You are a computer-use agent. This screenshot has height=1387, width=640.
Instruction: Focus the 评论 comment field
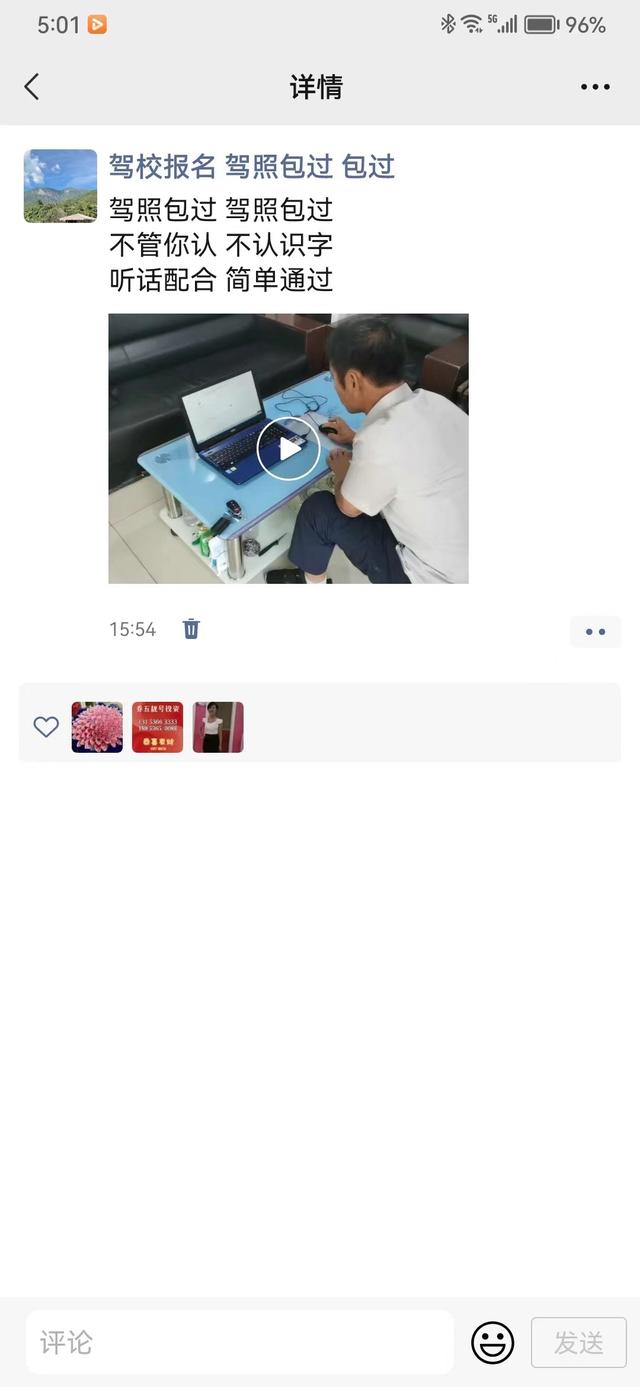240,1342
